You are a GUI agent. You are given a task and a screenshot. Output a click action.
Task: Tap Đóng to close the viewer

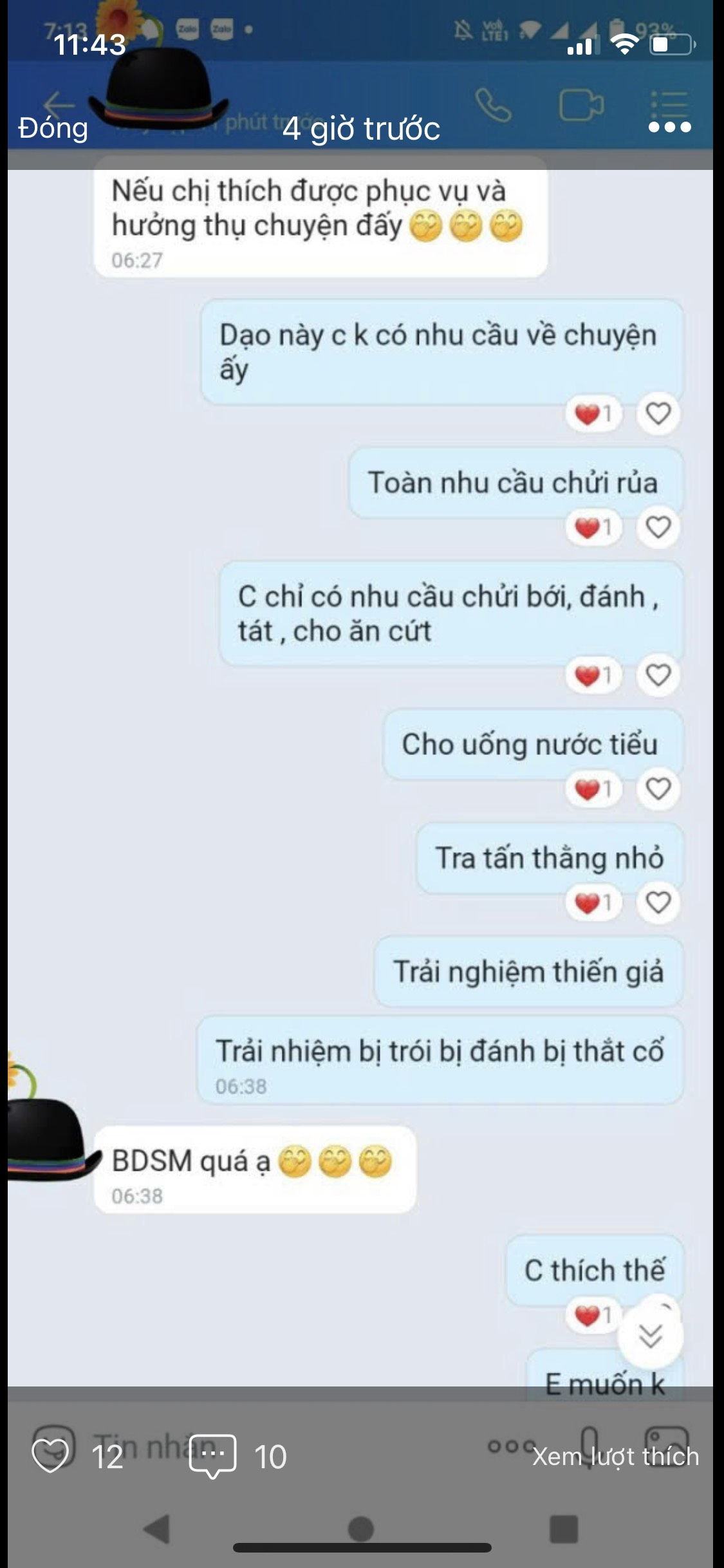53,128
